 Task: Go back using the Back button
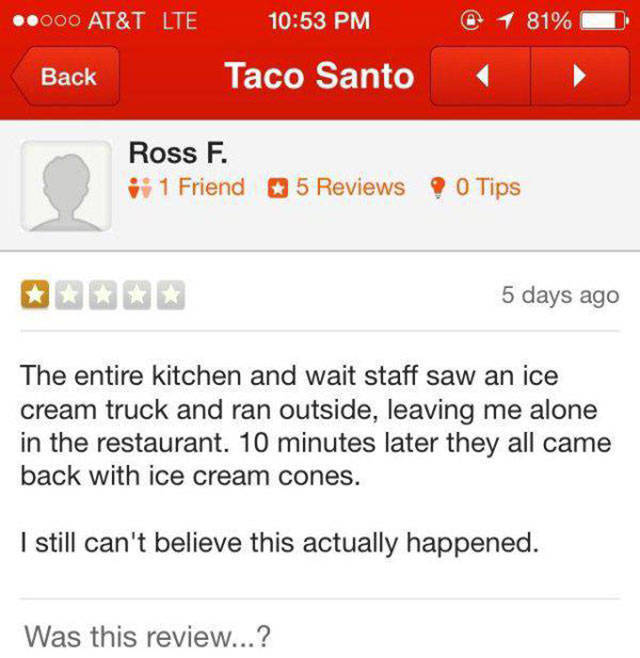click(x=67, y=77)
